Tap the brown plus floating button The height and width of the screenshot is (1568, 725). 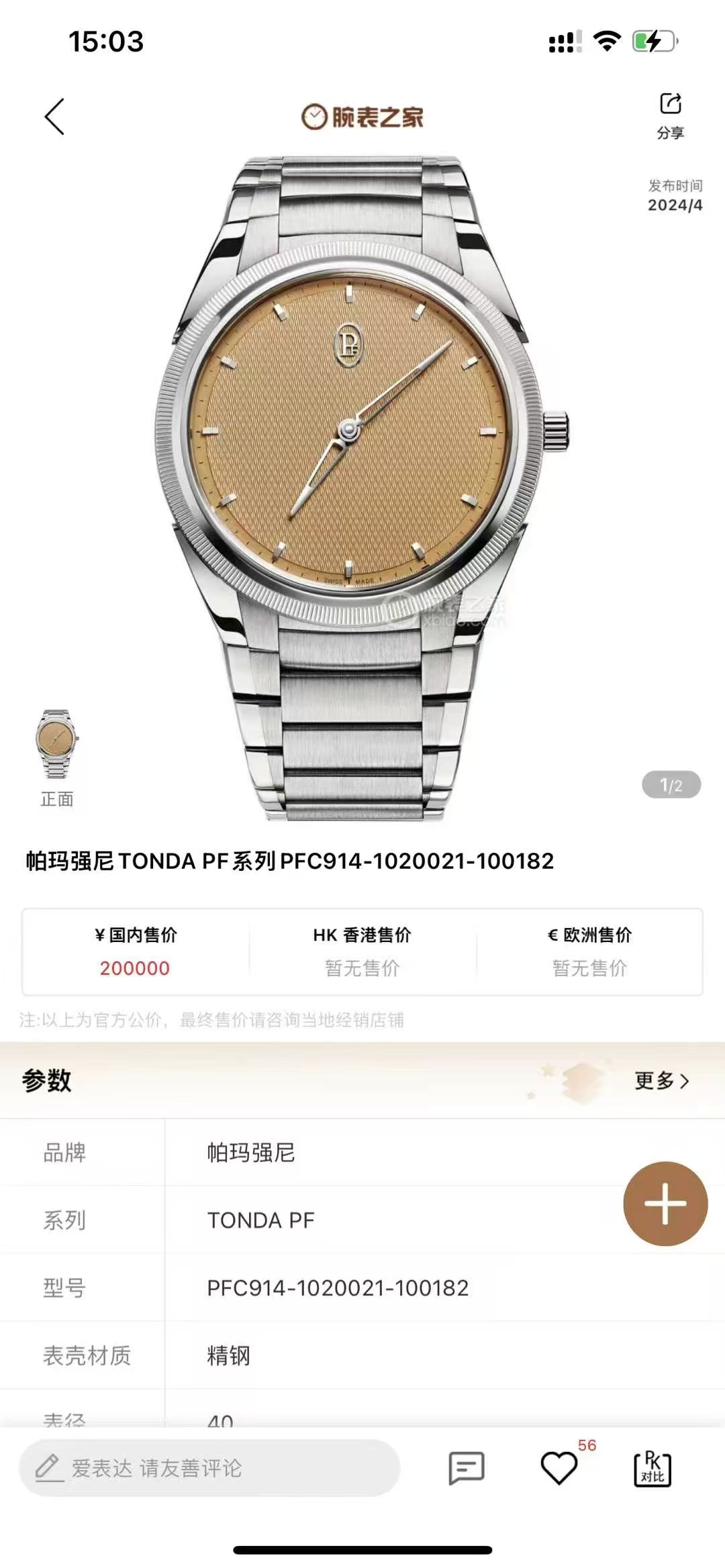[x=665, y=1204]
